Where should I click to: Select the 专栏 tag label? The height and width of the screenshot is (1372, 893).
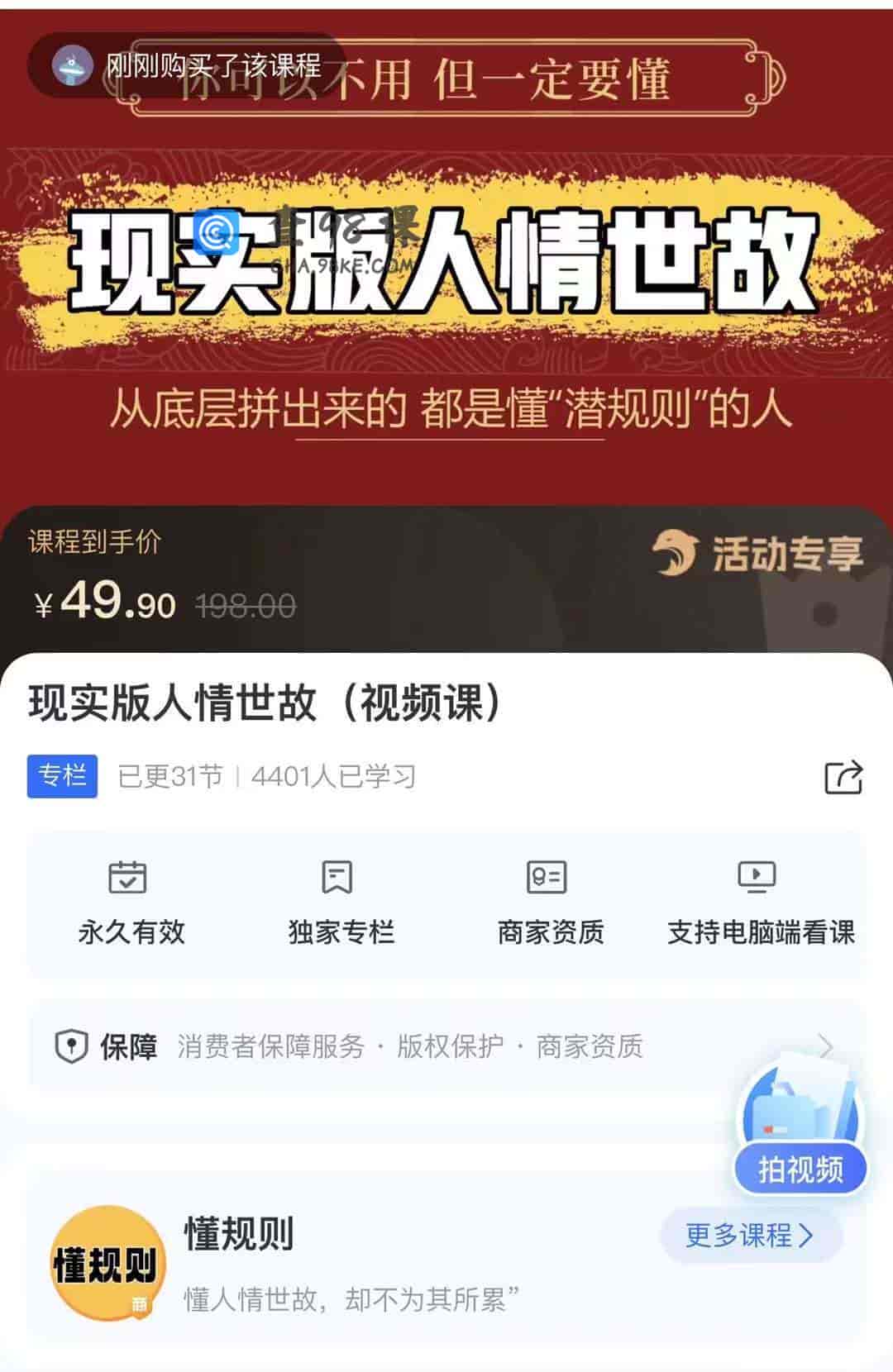(64, 775)
